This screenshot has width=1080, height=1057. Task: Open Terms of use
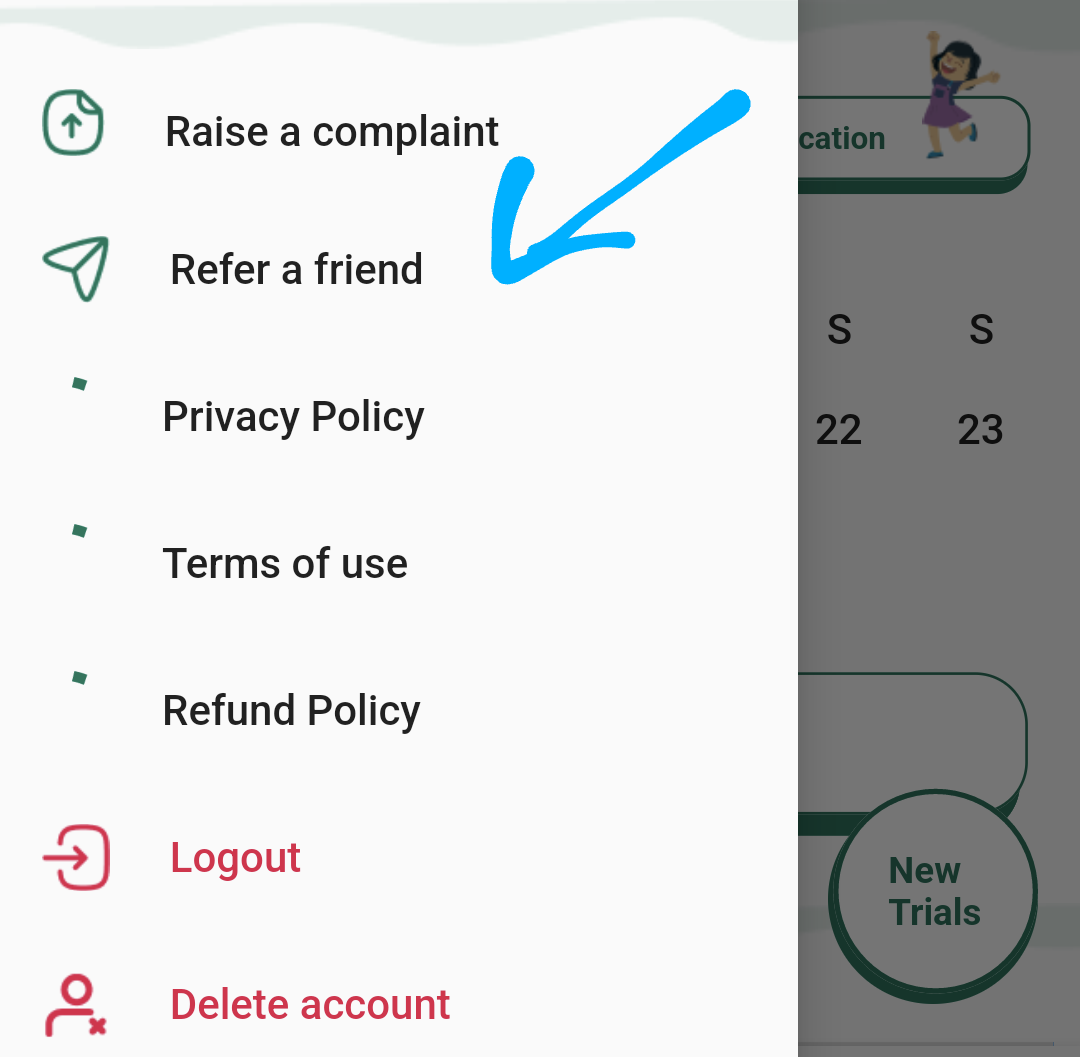285,564
